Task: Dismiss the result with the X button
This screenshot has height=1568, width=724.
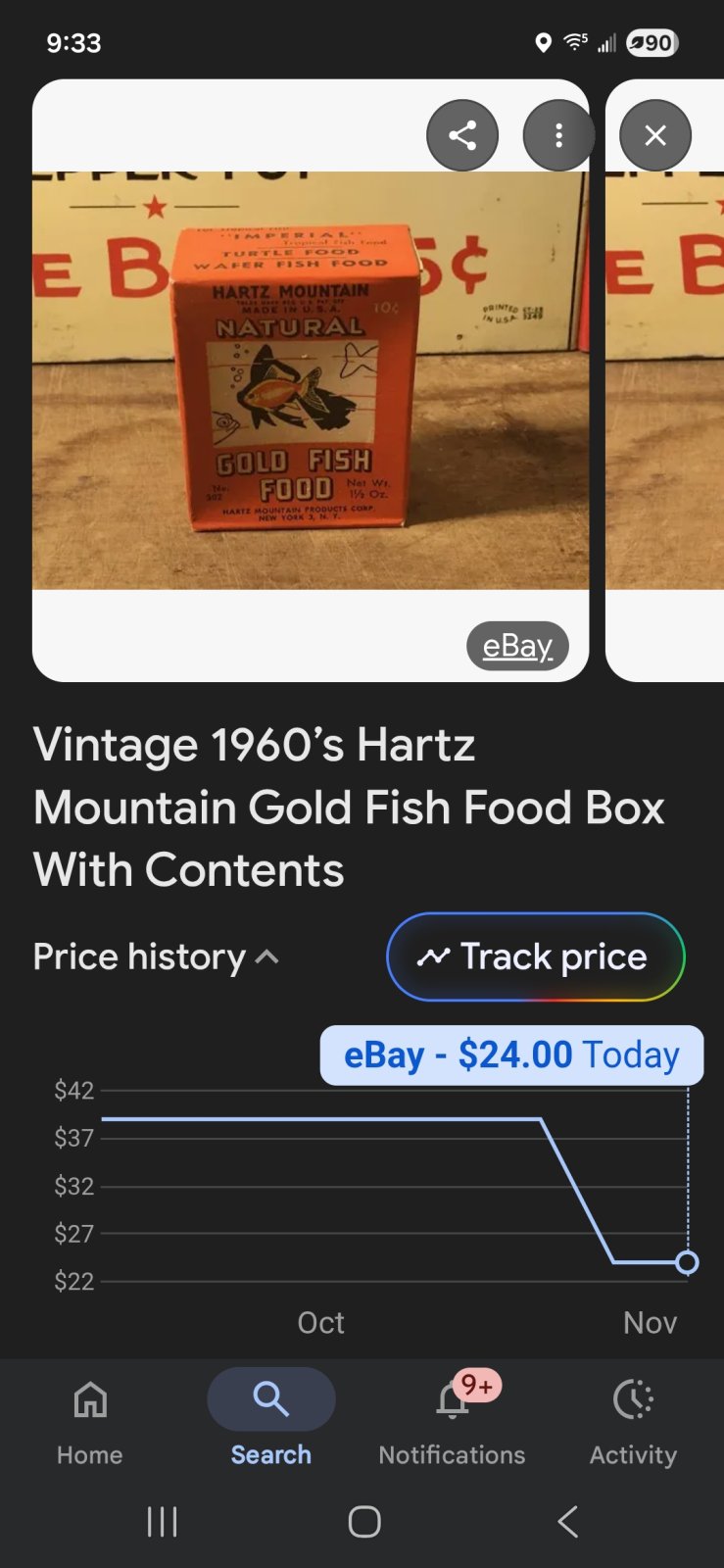Action: coord(653,134)
